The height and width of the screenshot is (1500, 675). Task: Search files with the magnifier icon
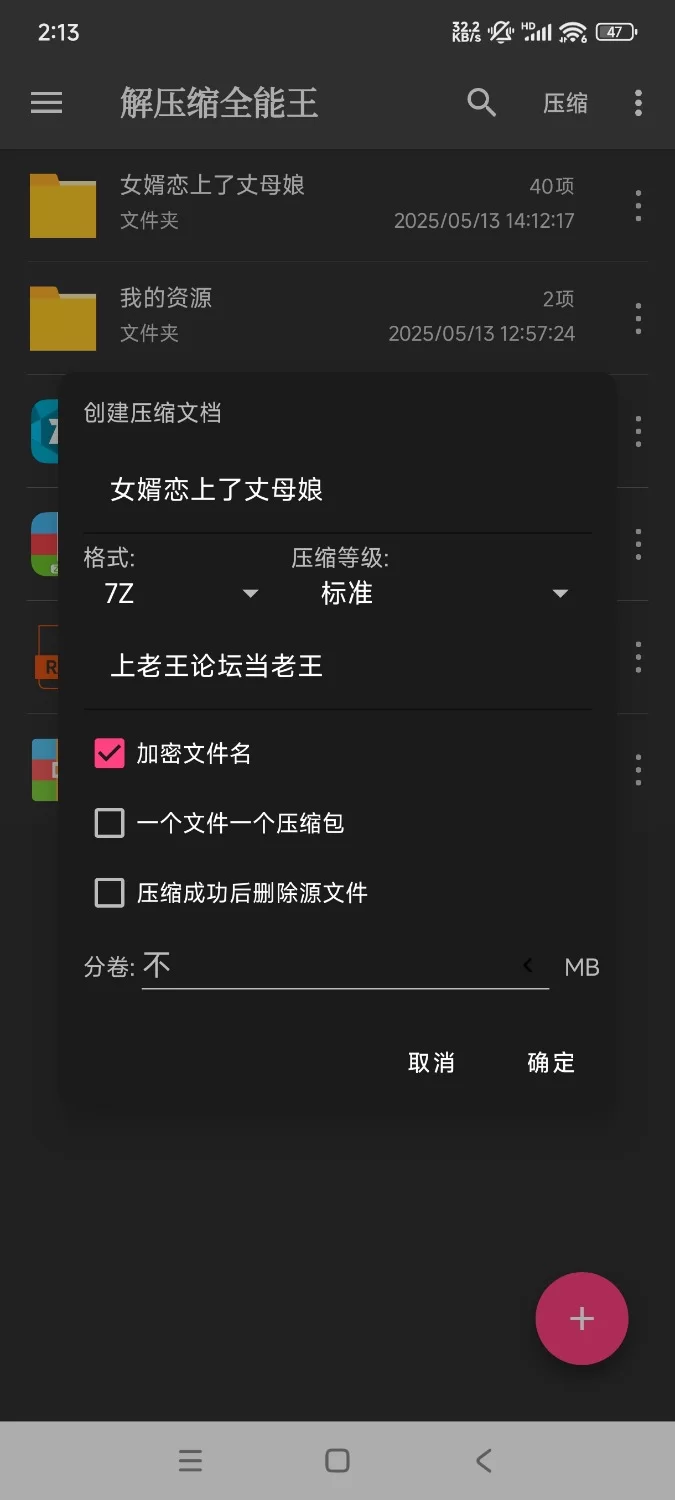482,103
